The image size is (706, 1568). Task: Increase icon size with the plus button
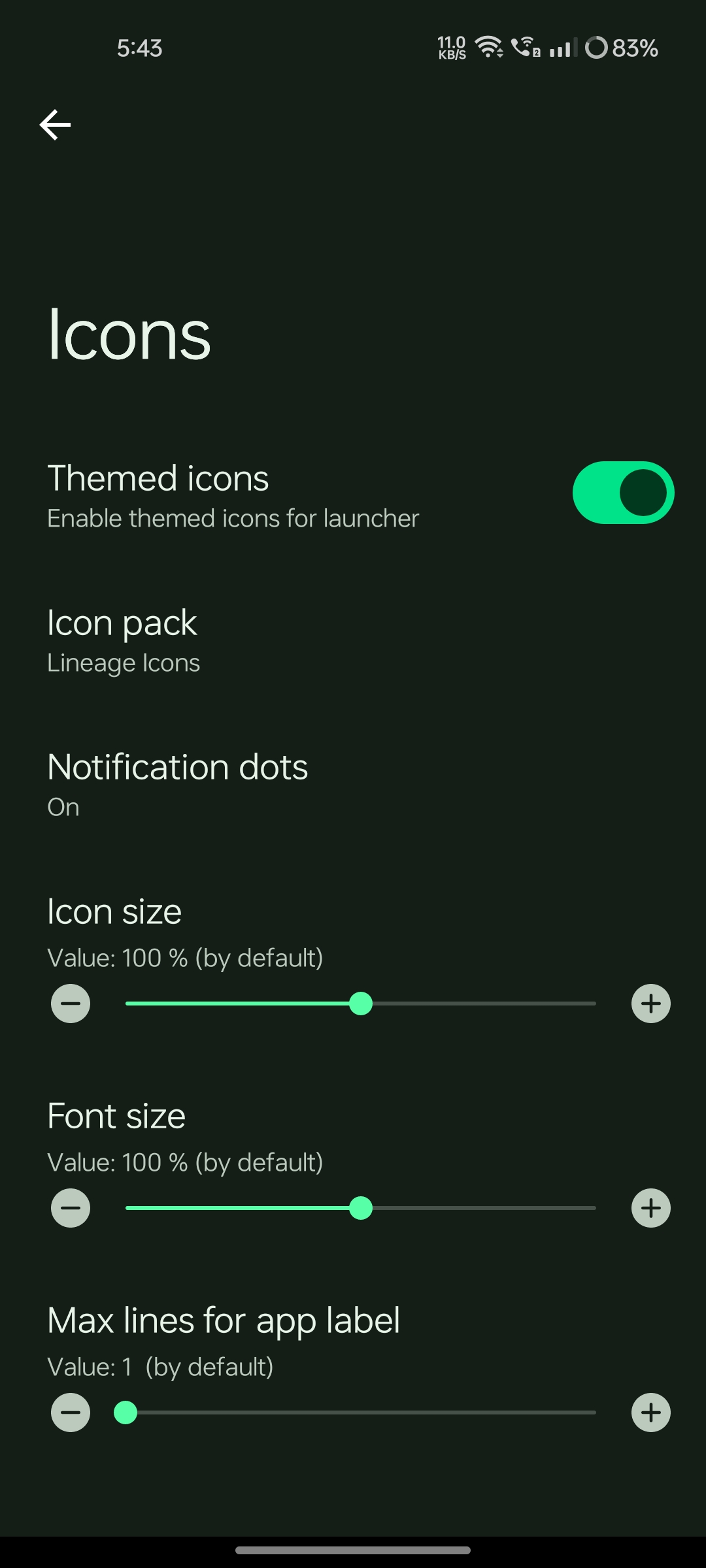coord(651,1004)
